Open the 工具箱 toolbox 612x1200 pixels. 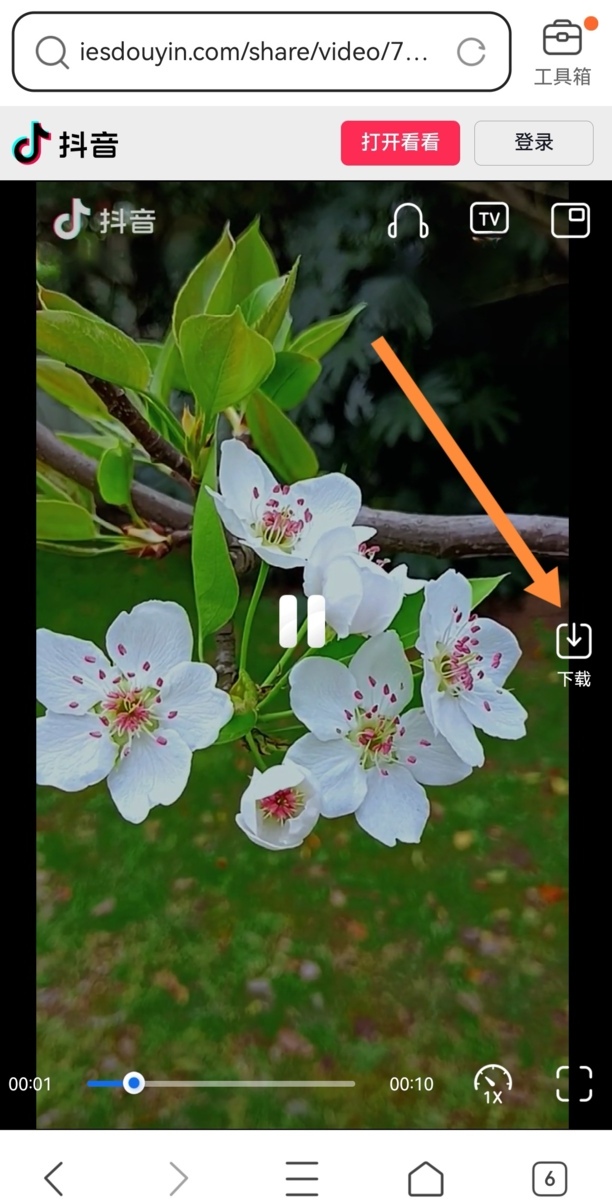tap(562, 52)
